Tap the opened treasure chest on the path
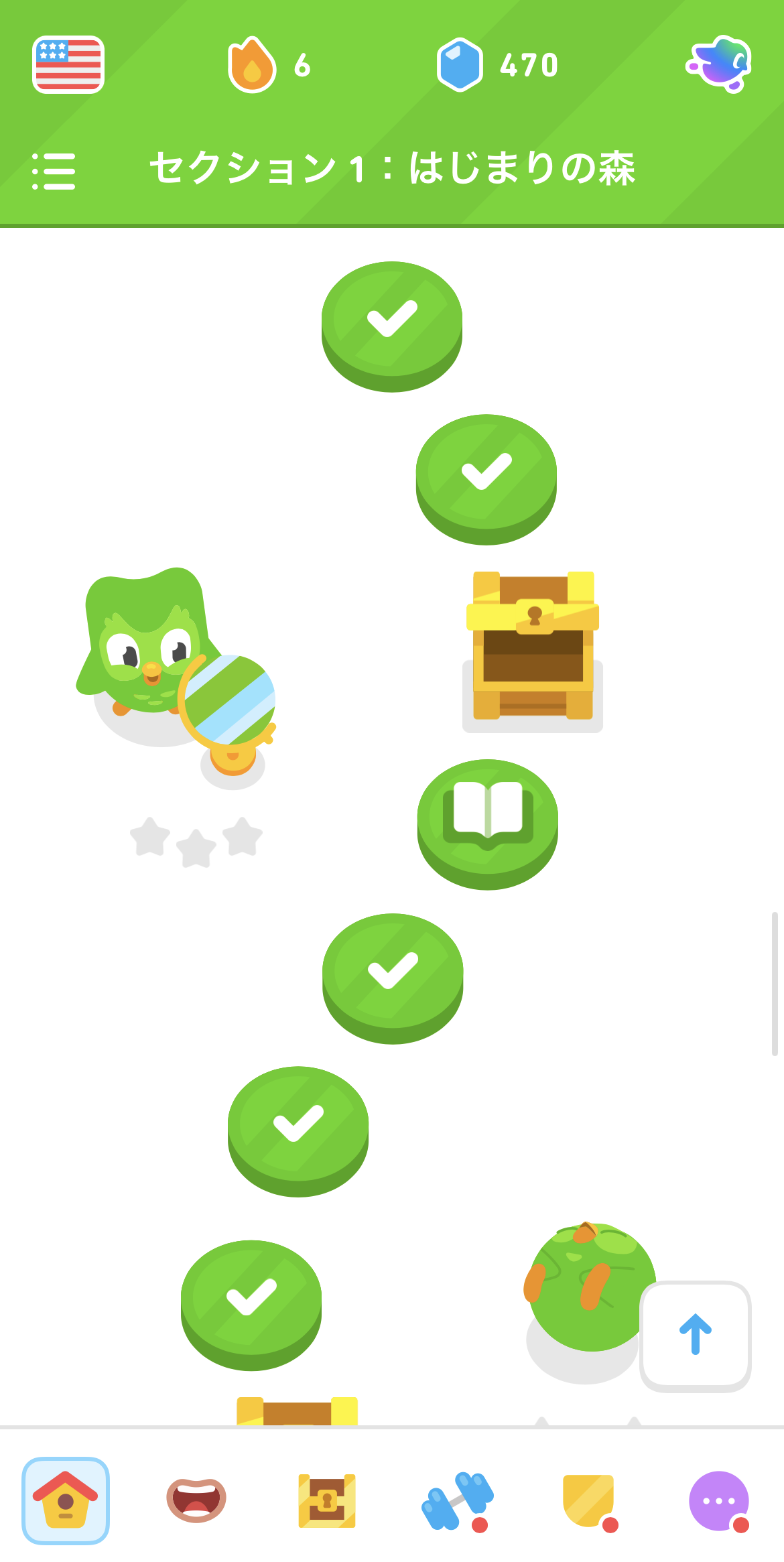Viewport: 784px width, 1562px height. [533, 647]
